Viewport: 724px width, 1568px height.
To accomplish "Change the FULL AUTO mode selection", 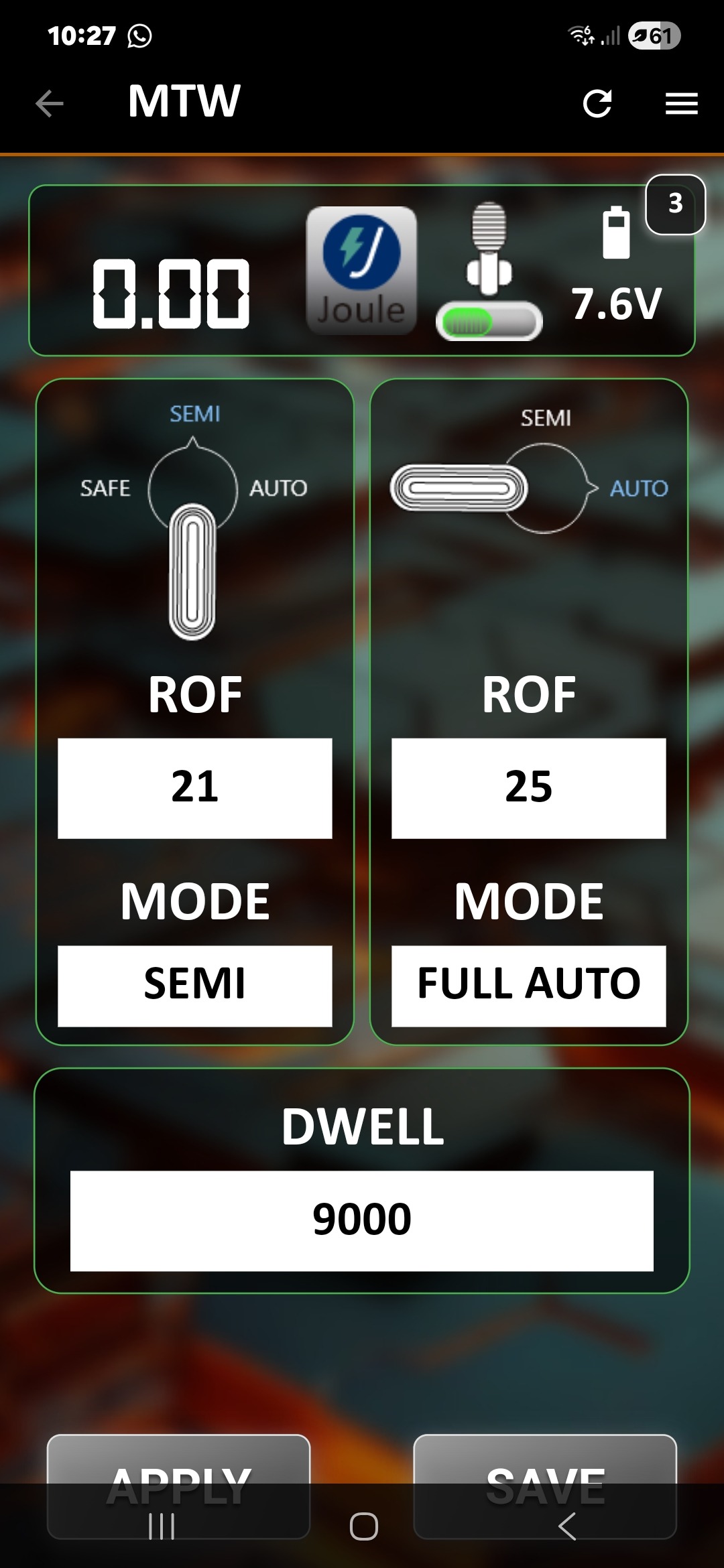I will point(528,985).
